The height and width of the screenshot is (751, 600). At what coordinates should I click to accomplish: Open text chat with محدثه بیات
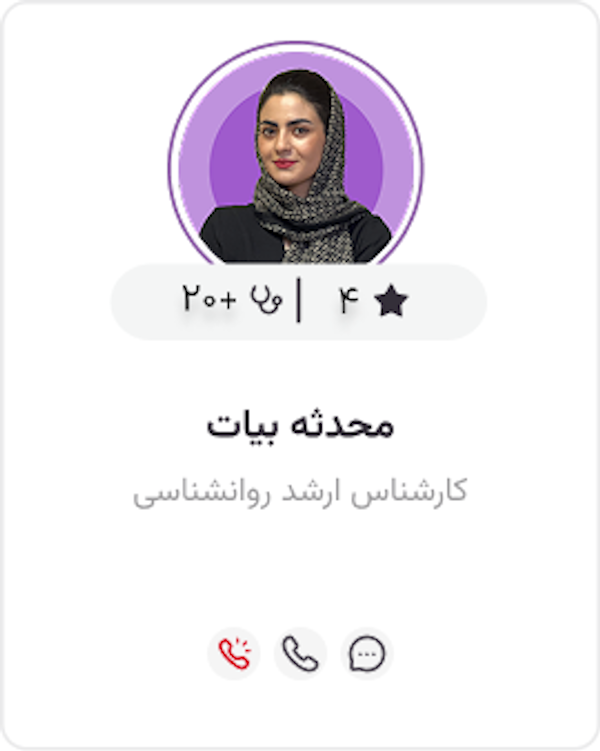pos(367,654)
